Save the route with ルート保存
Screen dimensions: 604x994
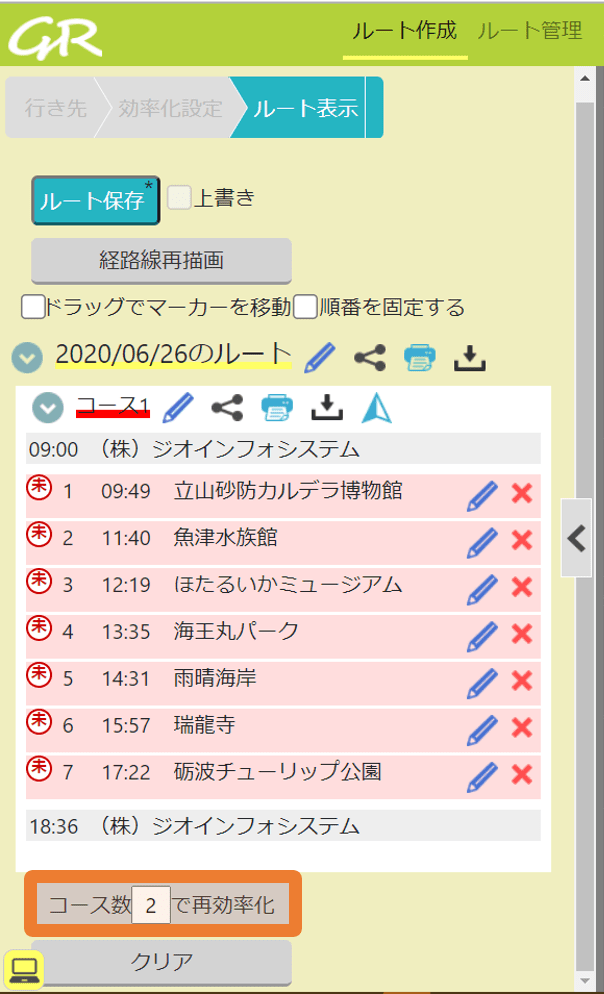click(96, 200)
